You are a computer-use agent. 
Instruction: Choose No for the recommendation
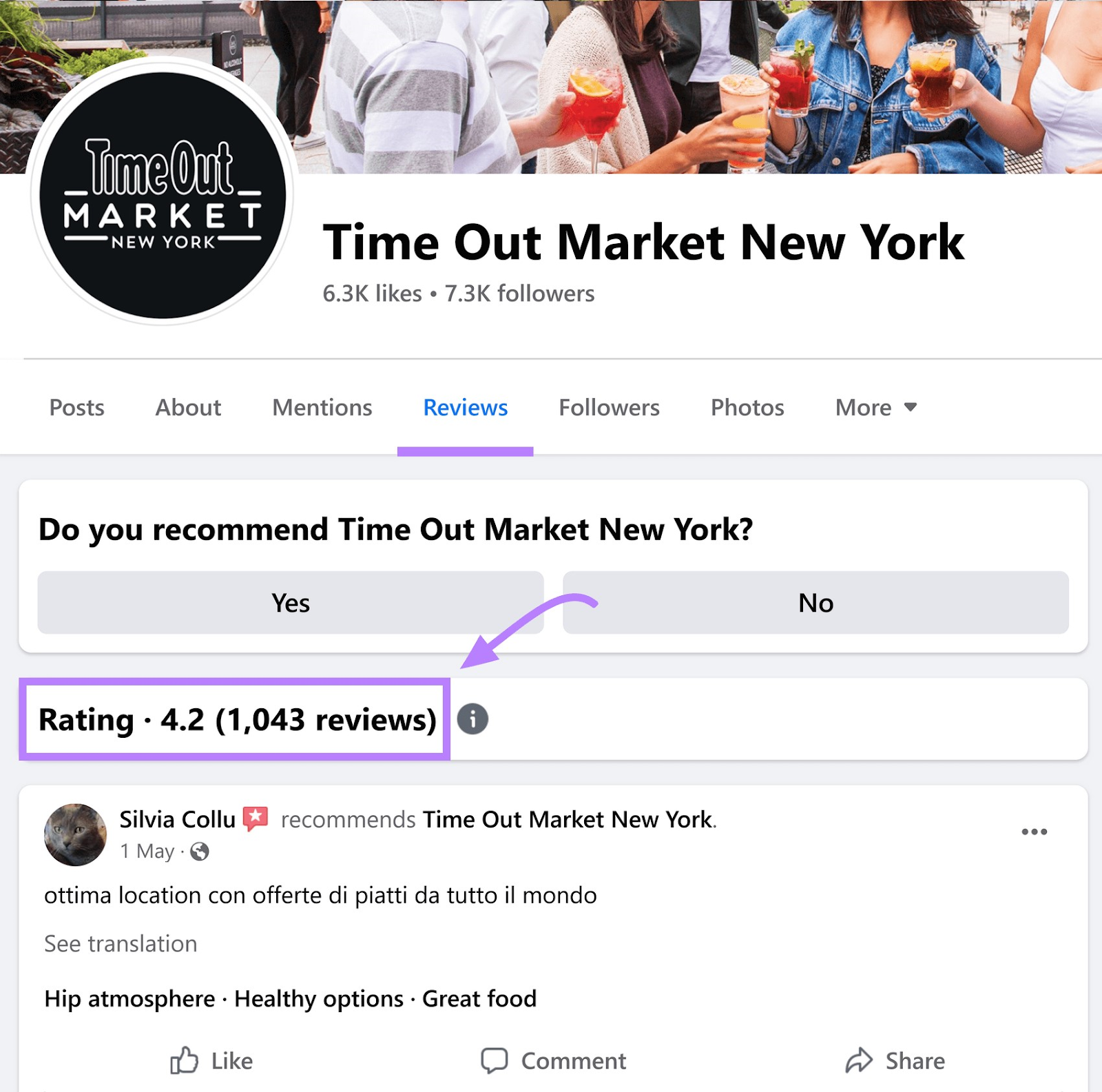815,603
